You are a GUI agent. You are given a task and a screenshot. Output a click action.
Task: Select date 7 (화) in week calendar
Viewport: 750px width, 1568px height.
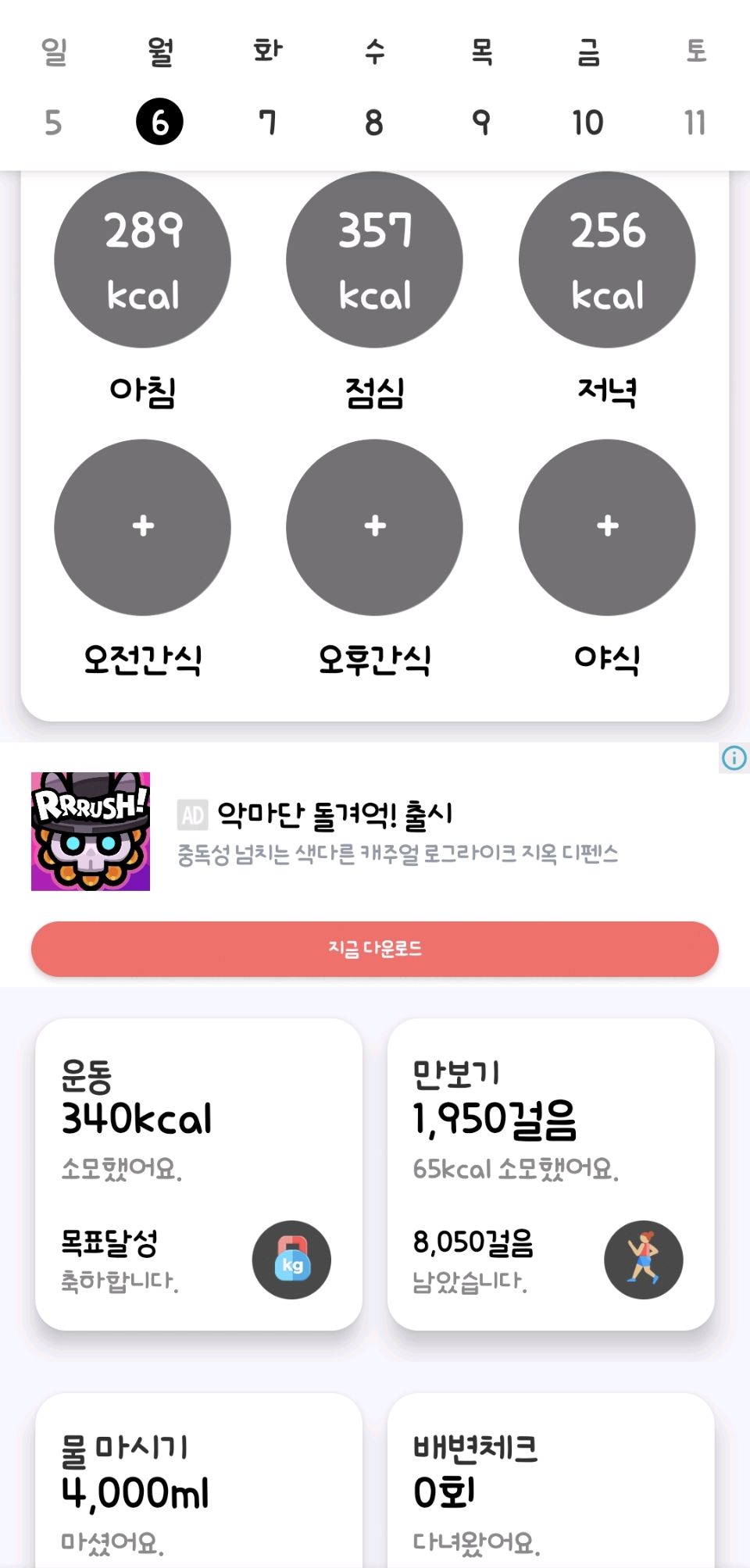pos(267,122)
